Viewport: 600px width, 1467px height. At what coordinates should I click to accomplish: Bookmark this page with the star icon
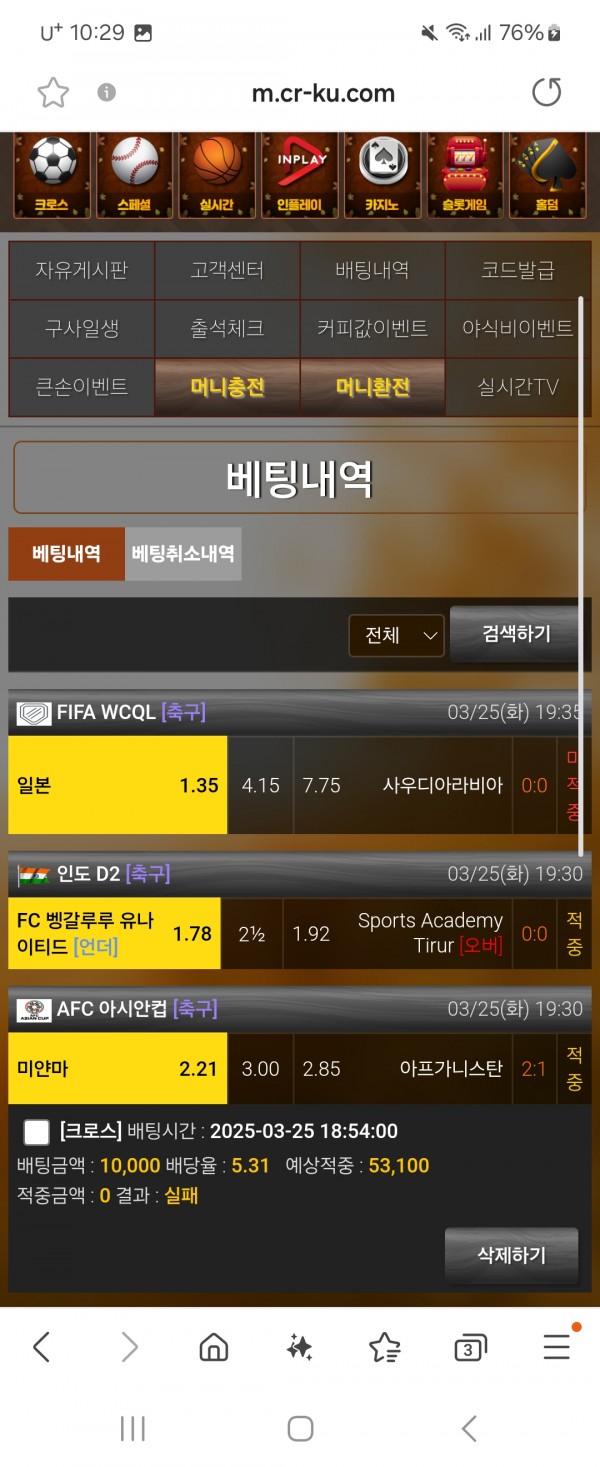[x=53, y=93]
